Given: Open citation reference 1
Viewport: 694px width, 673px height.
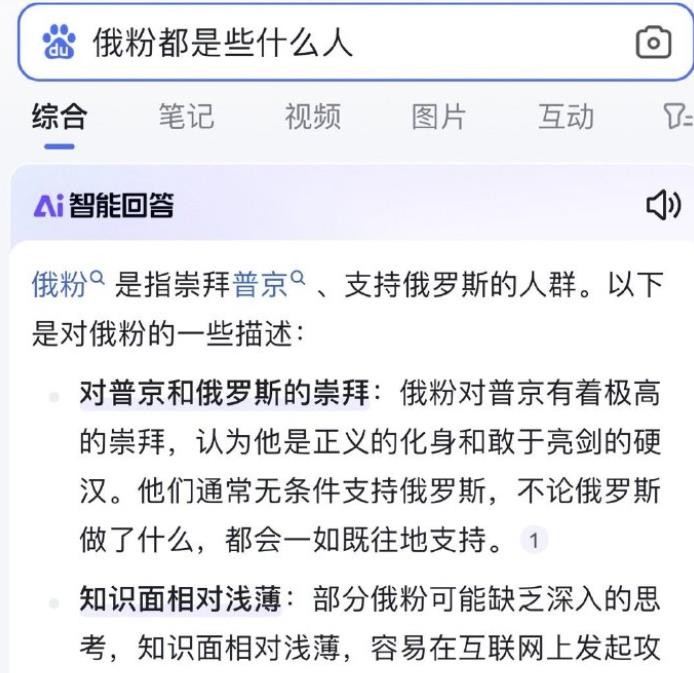Looking at the screenshot, I should coord(534,542).
